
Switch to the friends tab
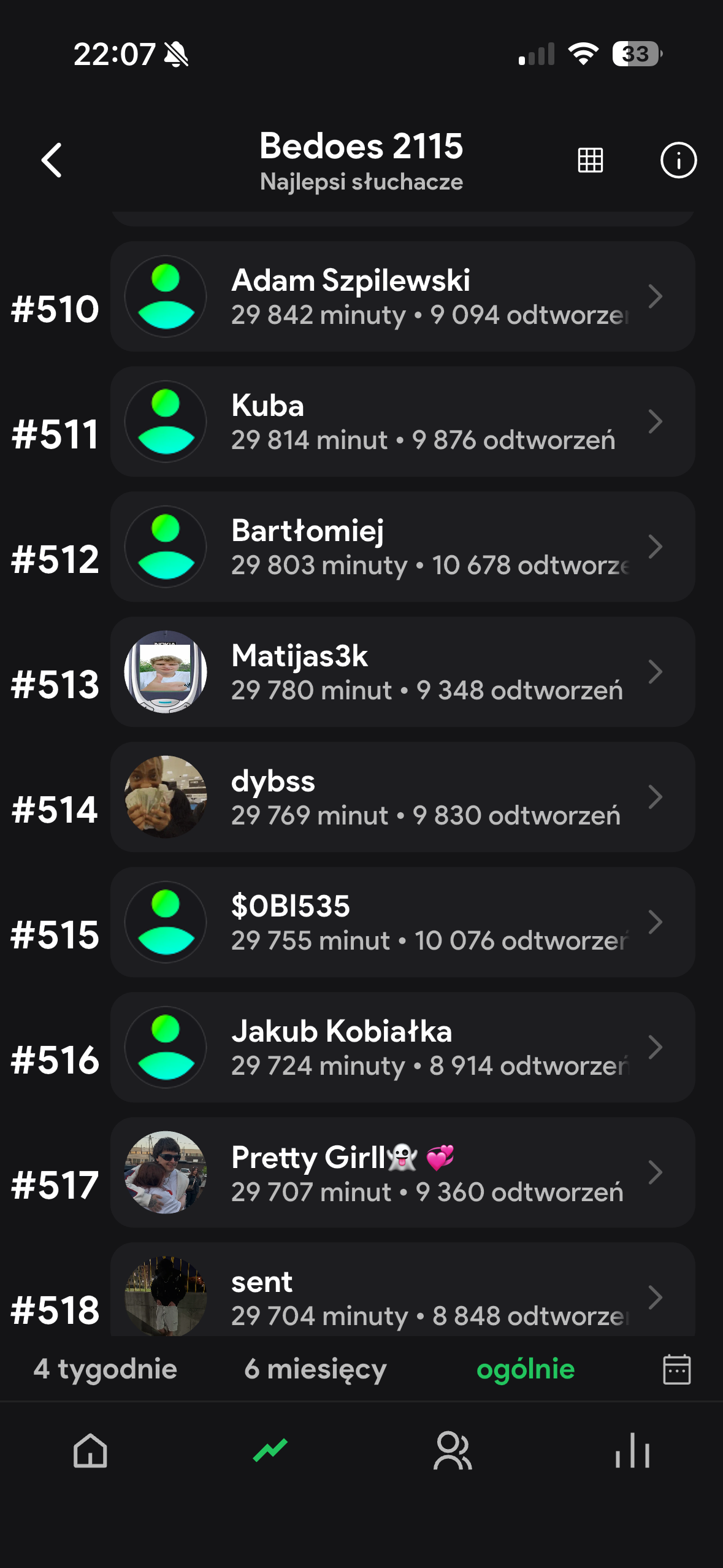(452, 1451)
